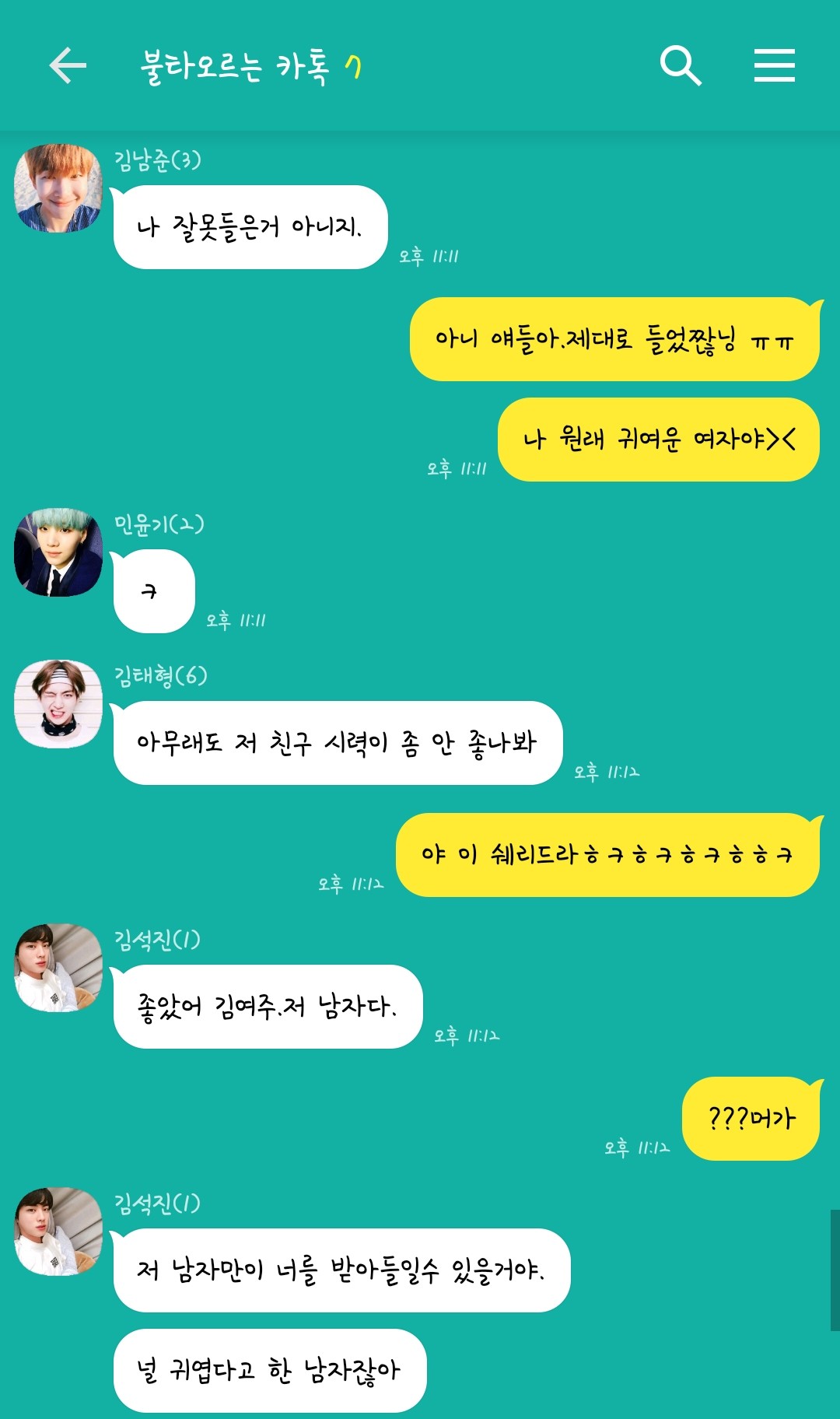The width and height of the screenshot is (840, 1419).
Task: Open 김남준's profile picture
Action: coord(58,188)
